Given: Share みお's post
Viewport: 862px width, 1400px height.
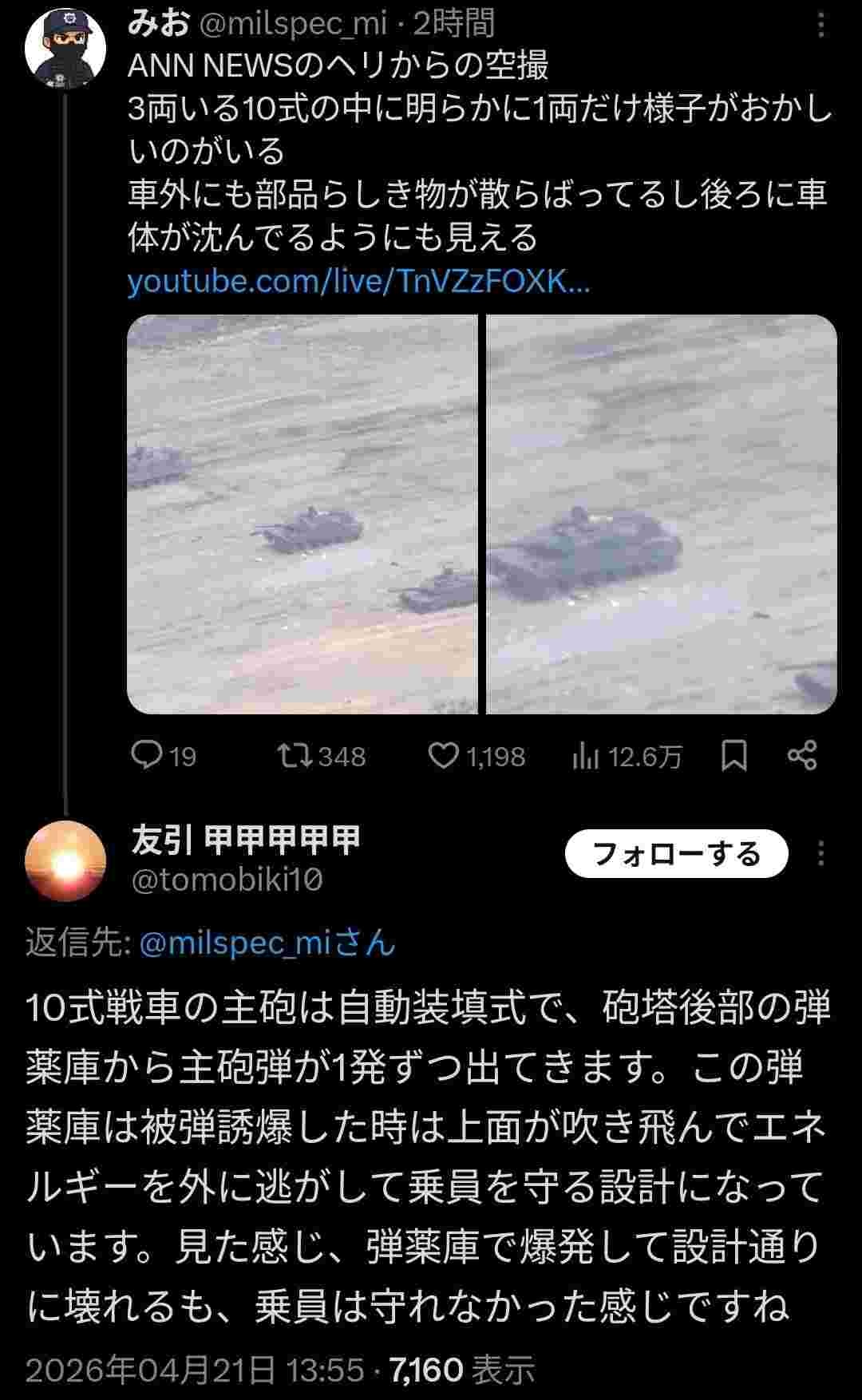Looking at the screenshot, I should point(801,755).
